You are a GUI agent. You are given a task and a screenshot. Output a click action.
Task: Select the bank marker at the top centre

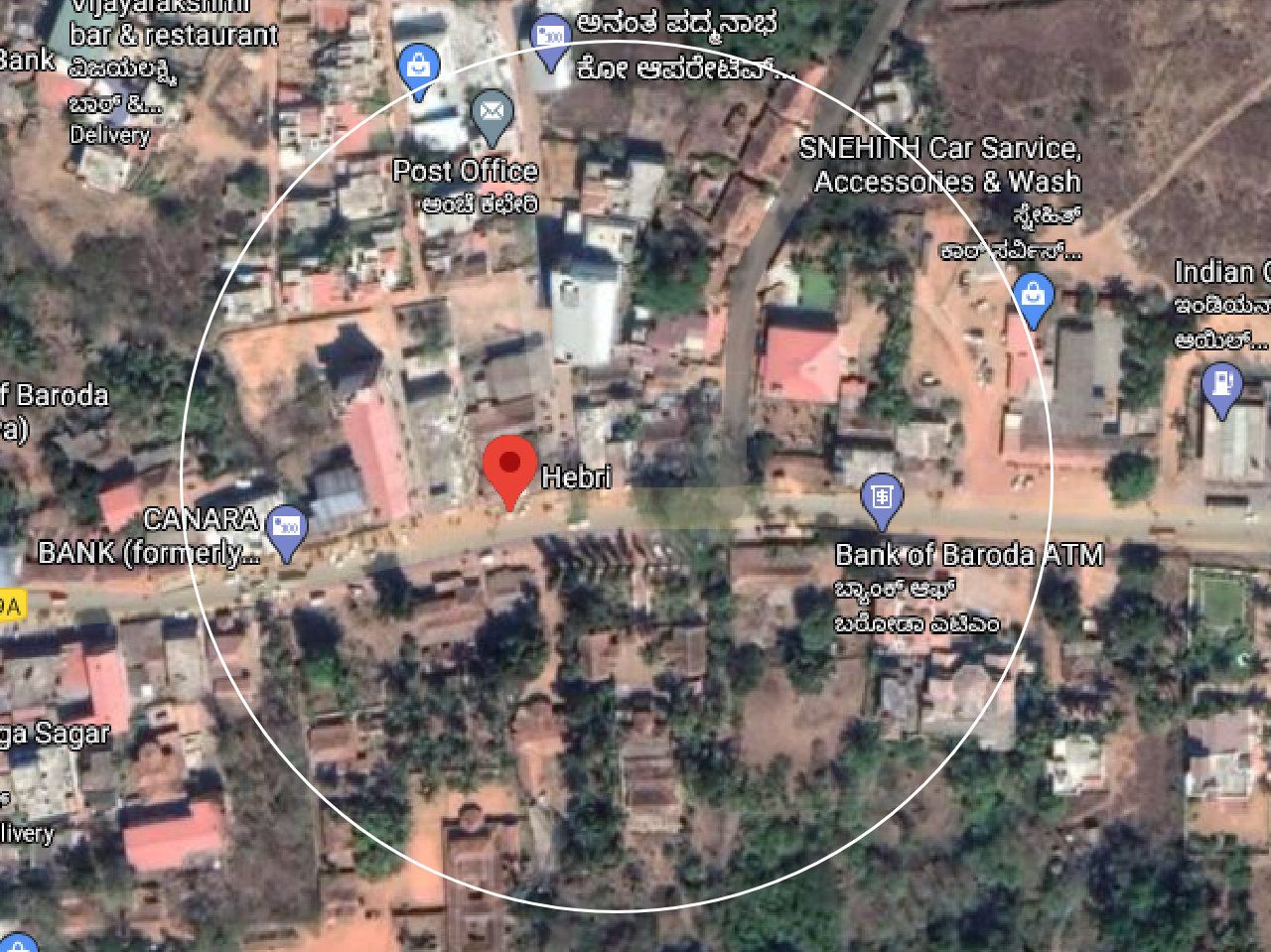pyautogui.click(x=550, y=38)
